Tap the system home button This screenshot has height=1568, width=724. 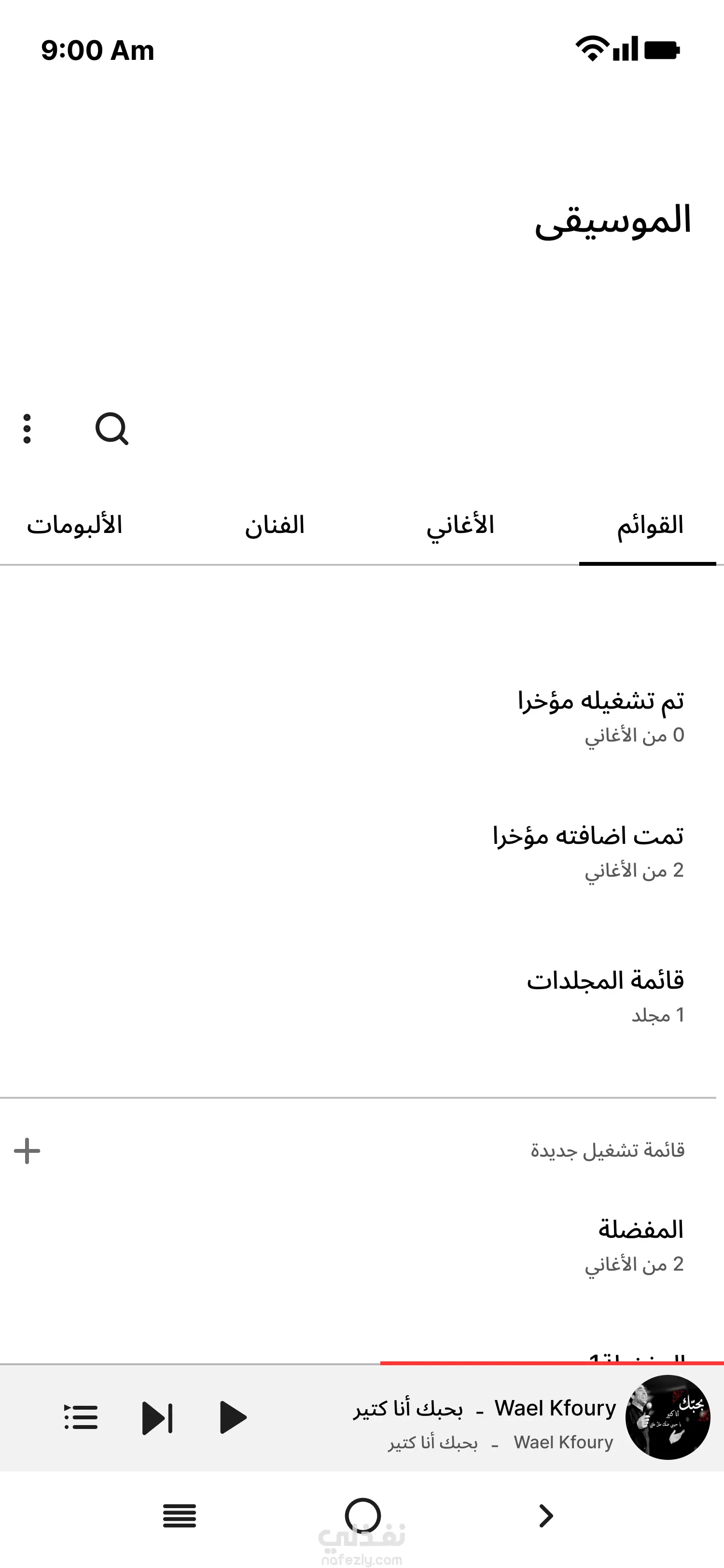[x=362, y=1516]
